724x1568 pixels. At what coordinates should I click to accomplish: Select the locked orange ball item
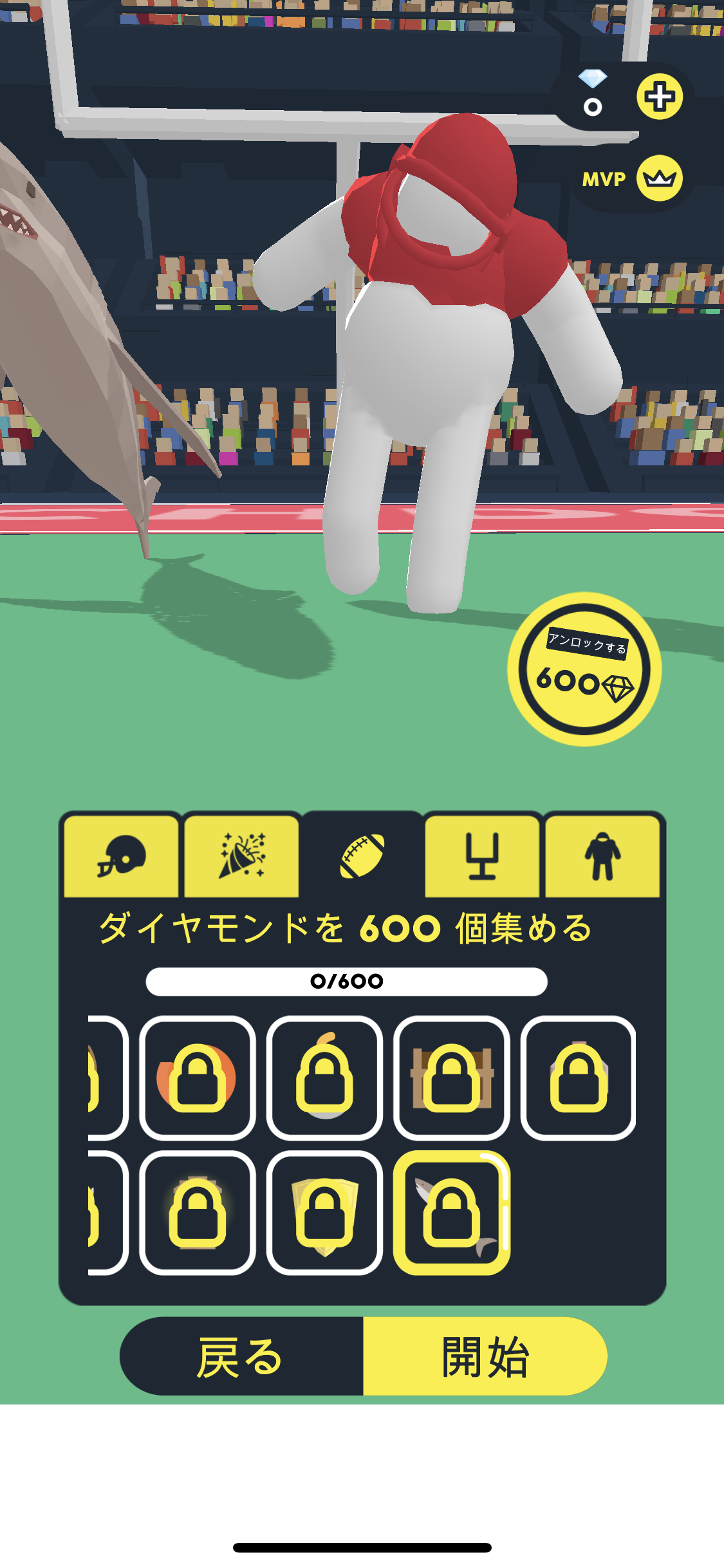point(197,1078)
